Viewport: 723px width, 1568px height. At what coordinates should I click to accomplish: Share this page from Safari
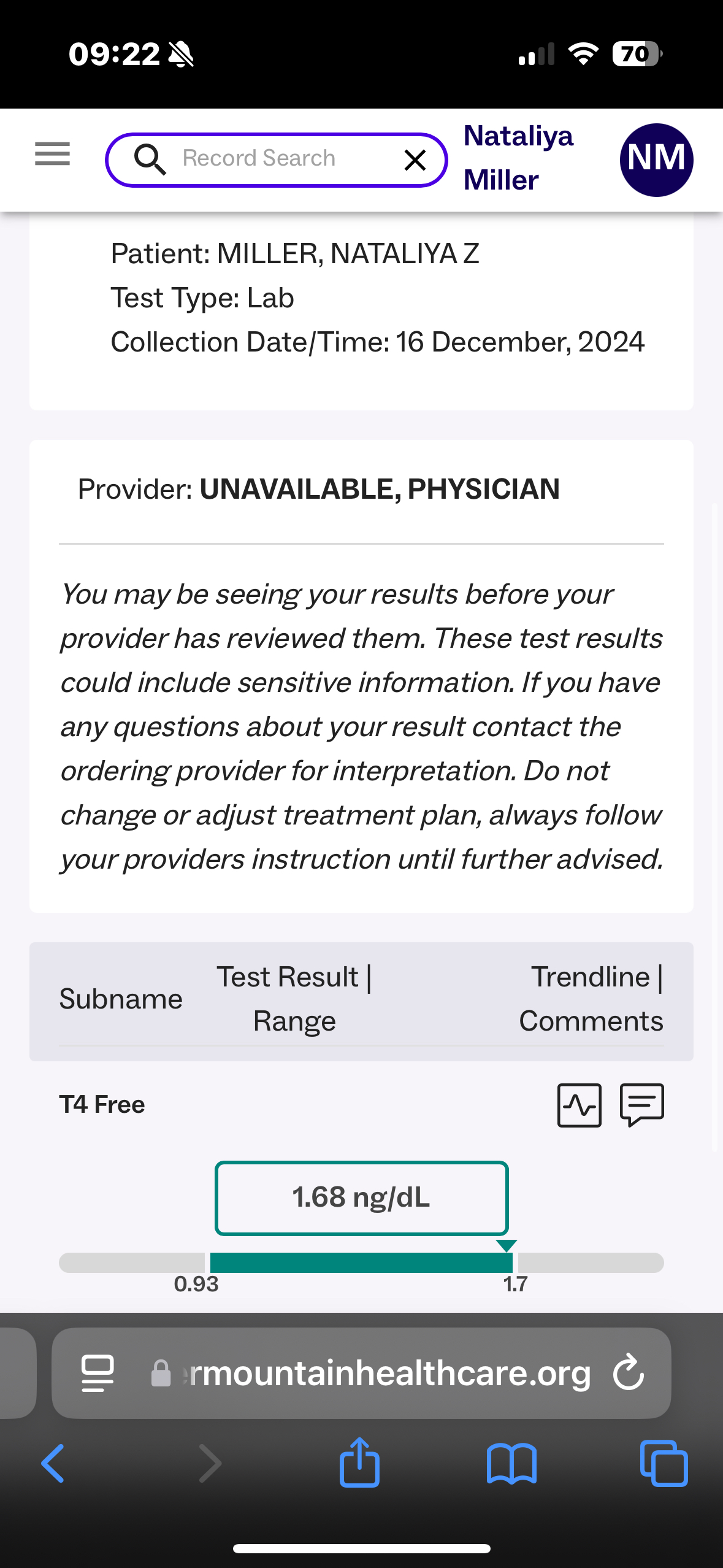359,1463
